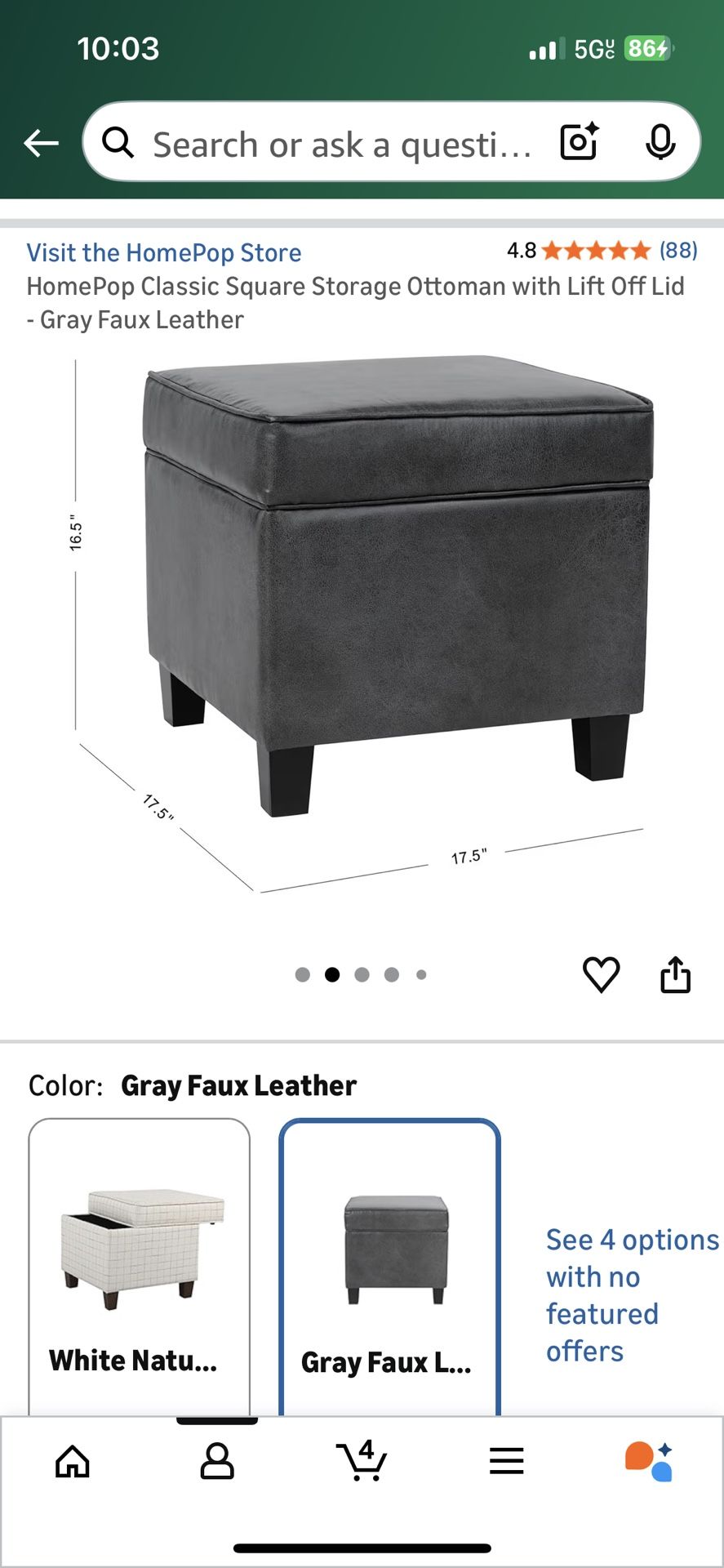
Task: Open customer reviews via the 88 ratings link
Action: tap(677, 252)
